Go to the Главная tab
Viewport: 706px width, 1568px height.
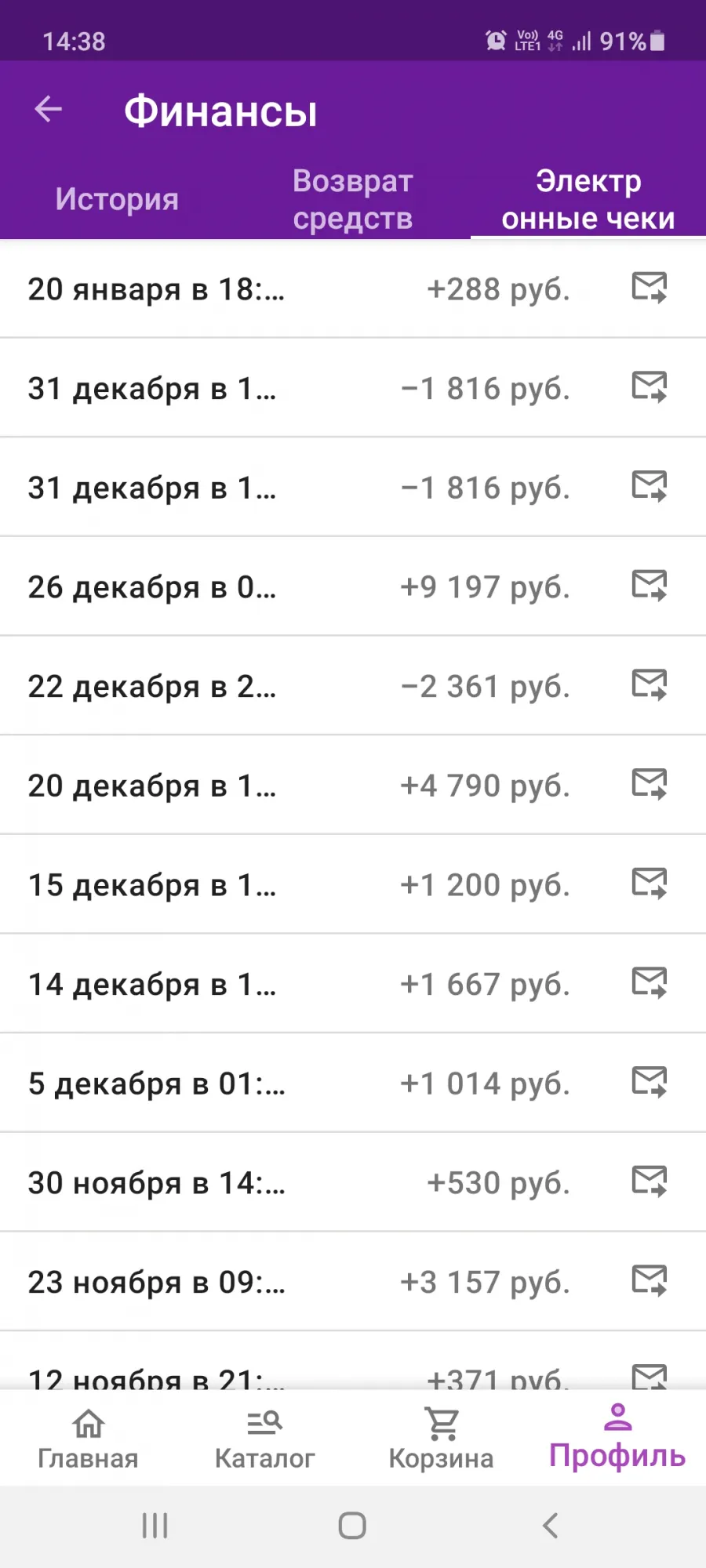click(88, 1439)
